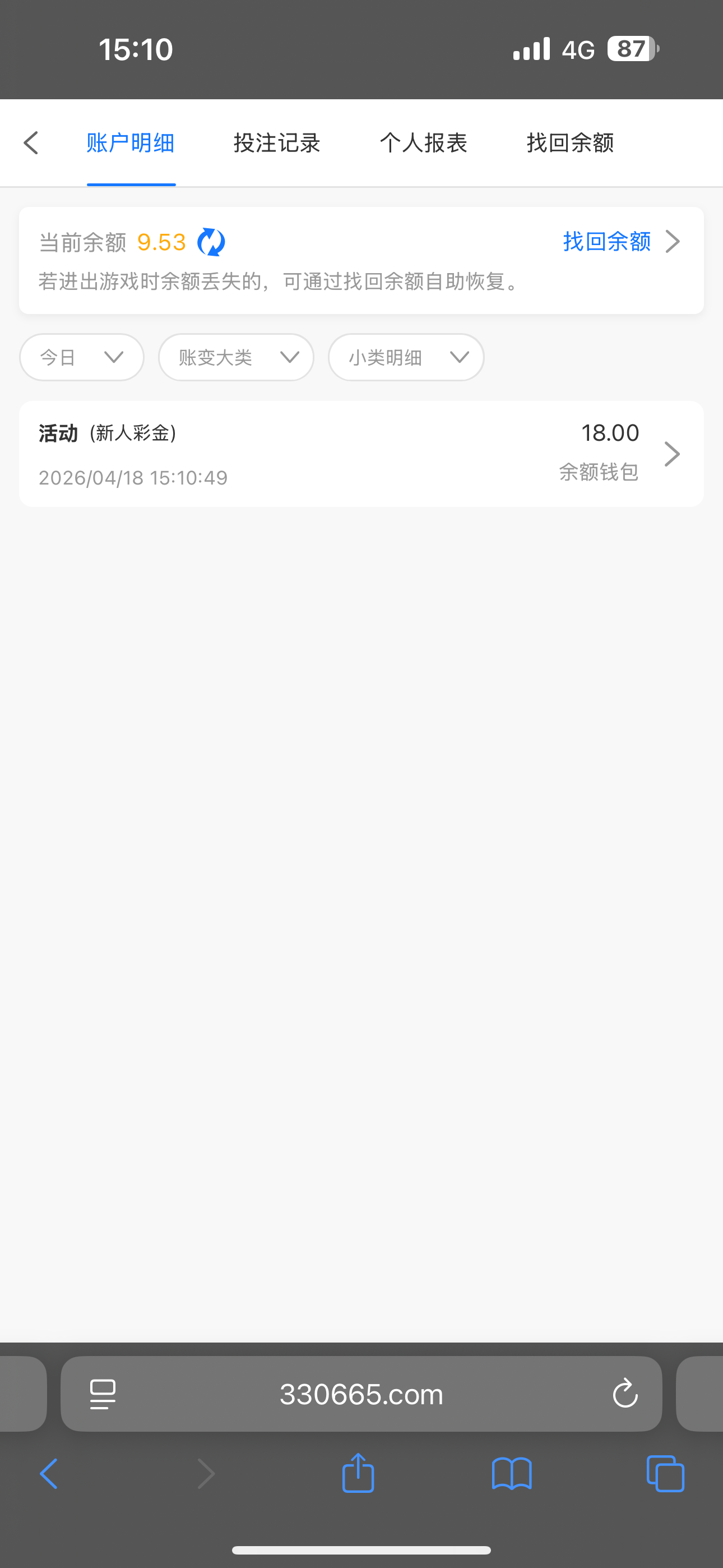This screenshot has width=723, height=1568.
Task: Expand the 小类明细 dropdown
Action: (406, 357)
